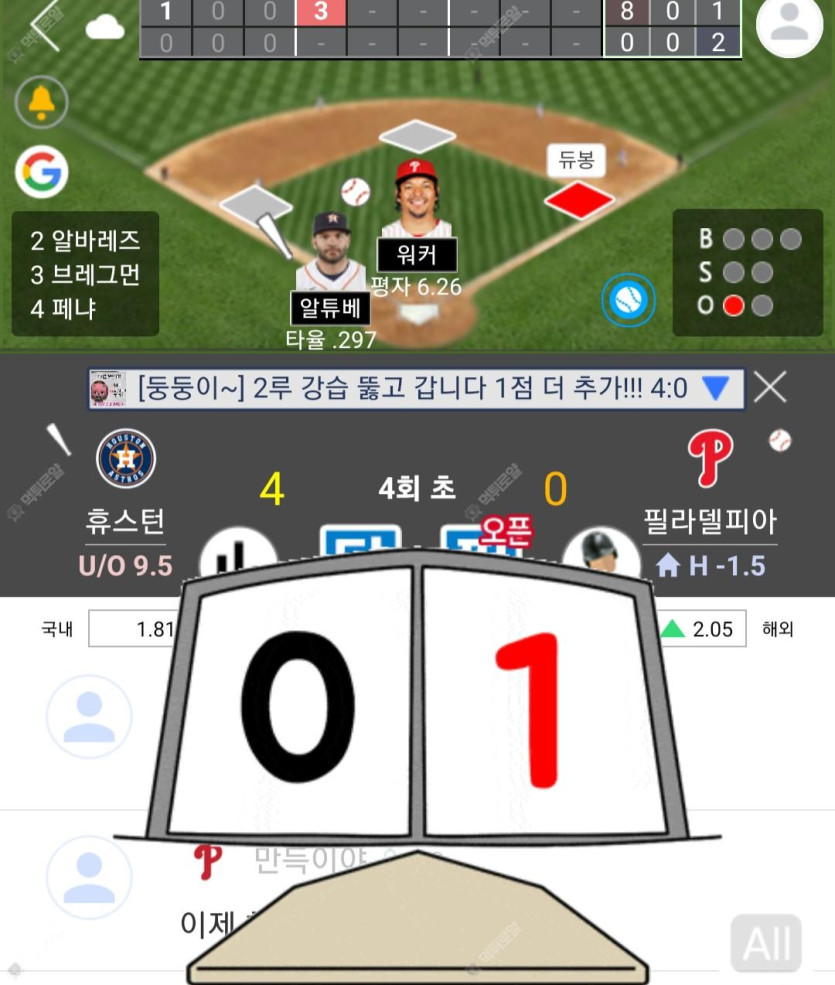Viewport: 835px width, 985px height.
Task: Dismiss the chat message banner
Action: point(770,387)
